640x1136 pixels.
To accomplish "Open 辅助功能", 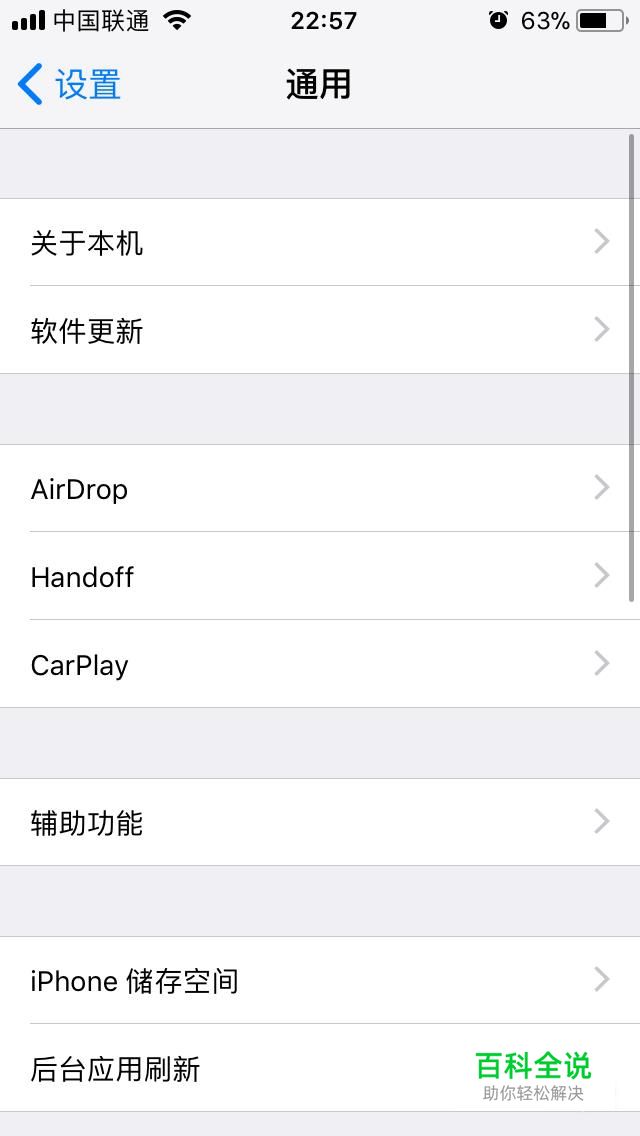I will click(x=320, y=822).
